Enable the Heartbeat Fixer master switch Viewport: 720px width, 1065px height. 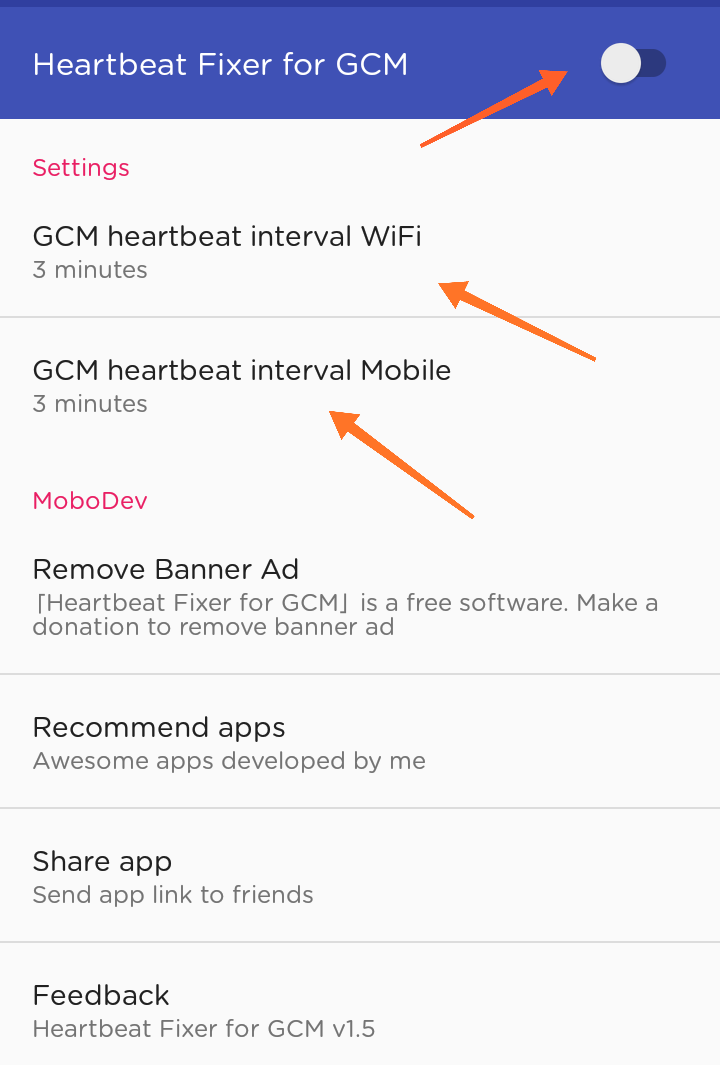[633, 64]
